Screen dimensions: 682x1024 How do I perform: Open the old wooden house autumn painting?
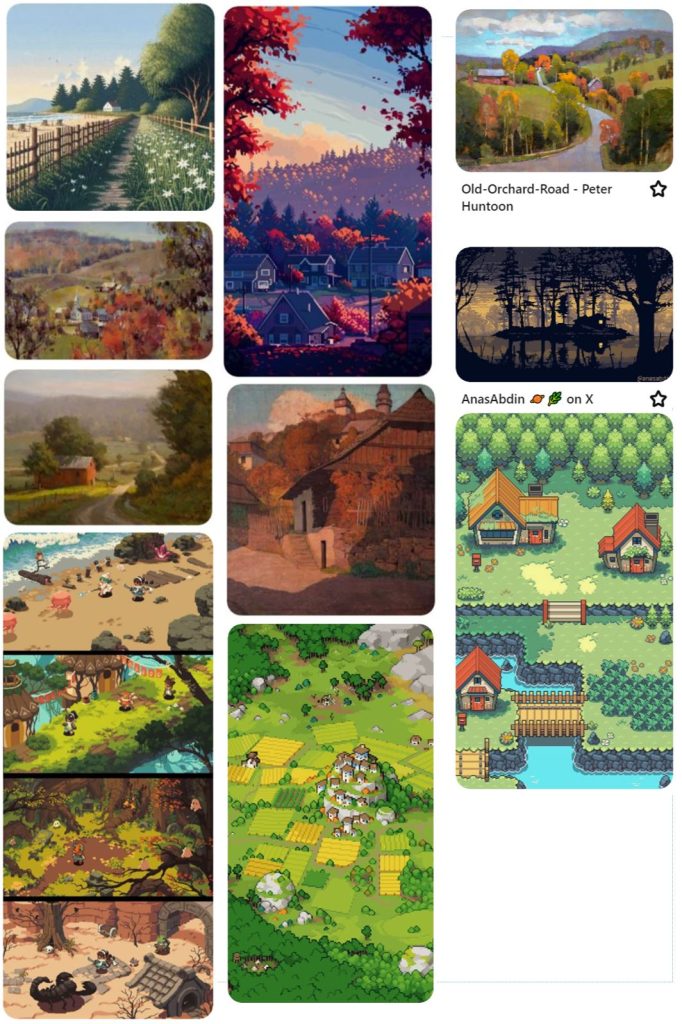(x=330, y=498)
